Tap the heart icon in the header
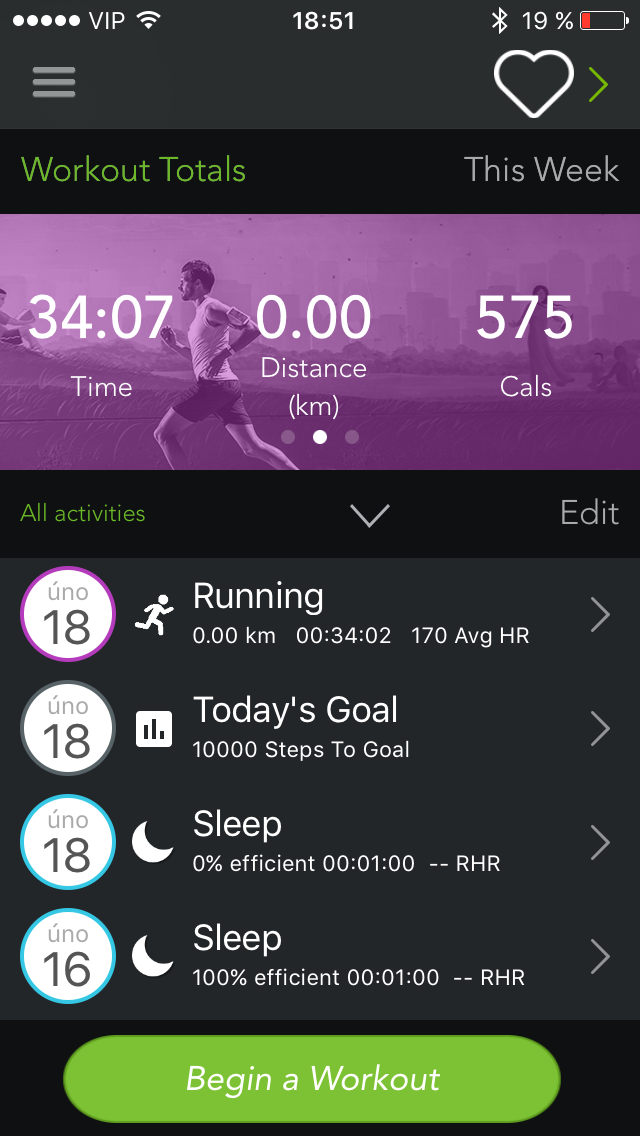 (534, 83)
